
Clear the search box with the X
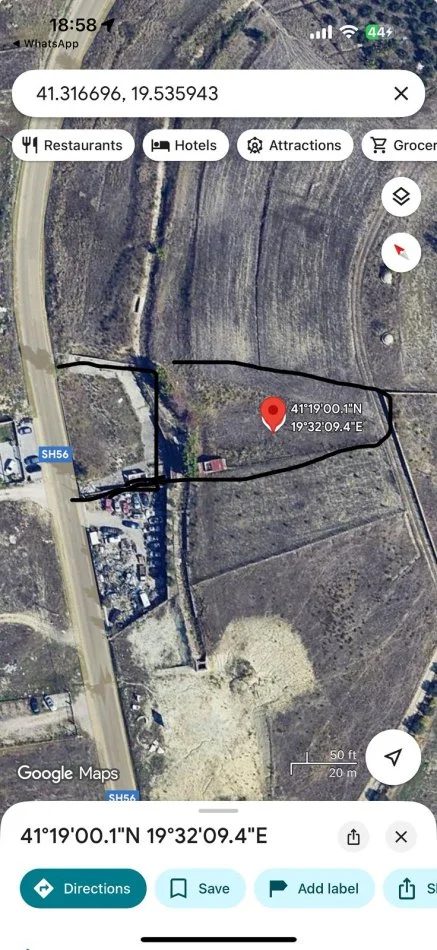tap(401, 94)
